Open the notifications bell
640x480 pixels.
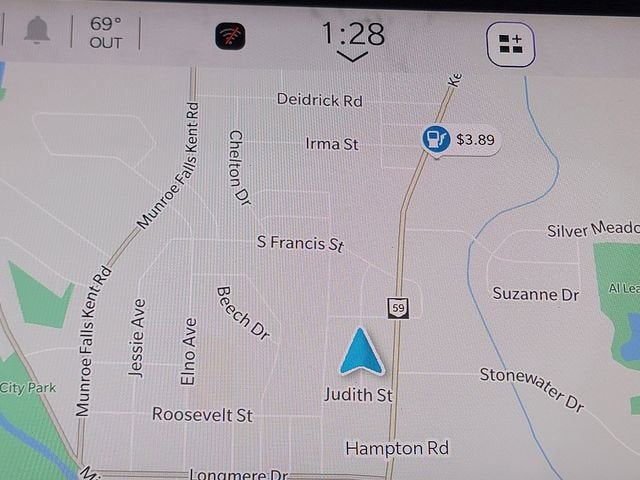[38, 31]
